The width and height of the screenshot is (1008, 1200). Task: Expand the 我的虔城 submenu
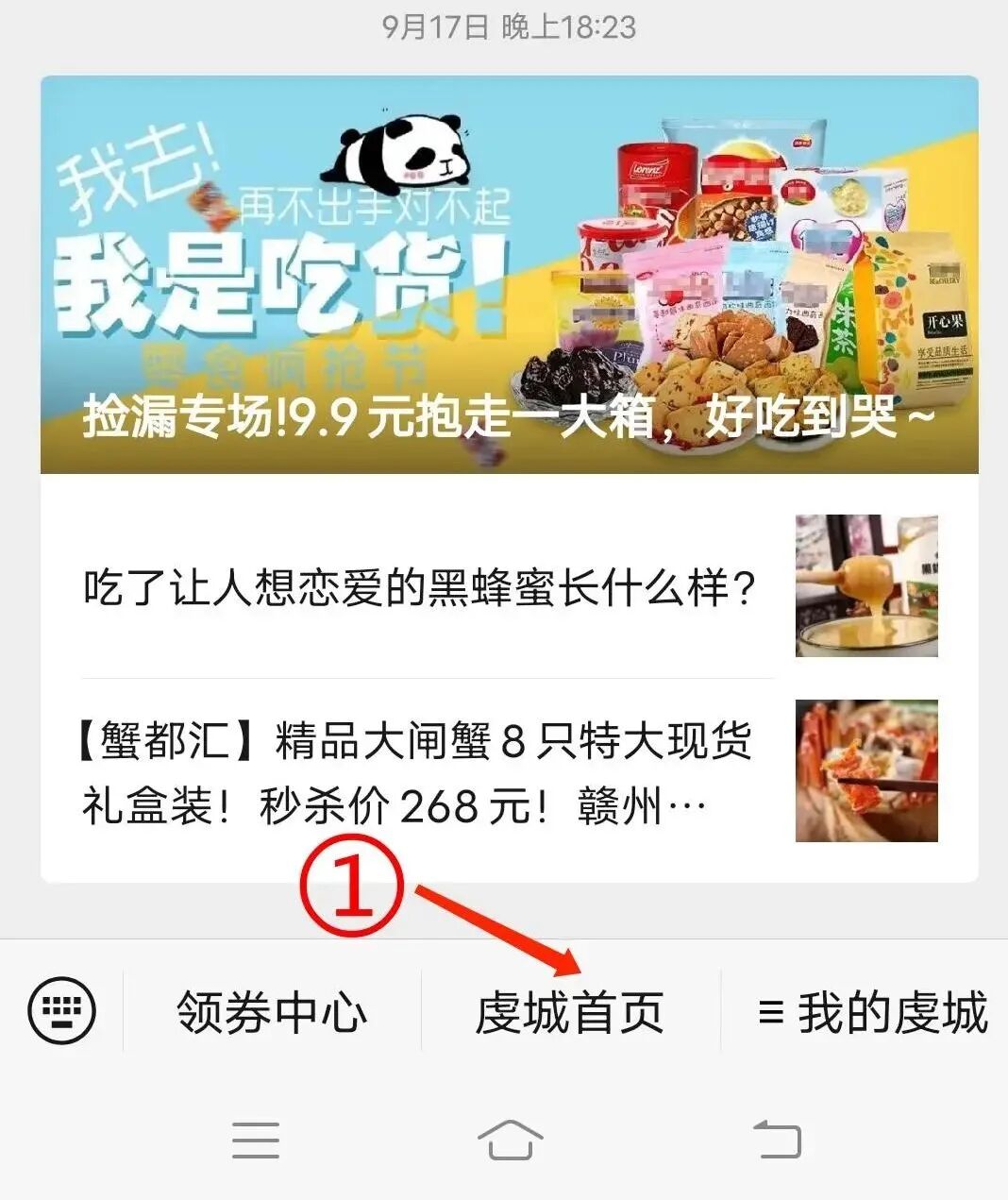click(x=868, y=1011)
